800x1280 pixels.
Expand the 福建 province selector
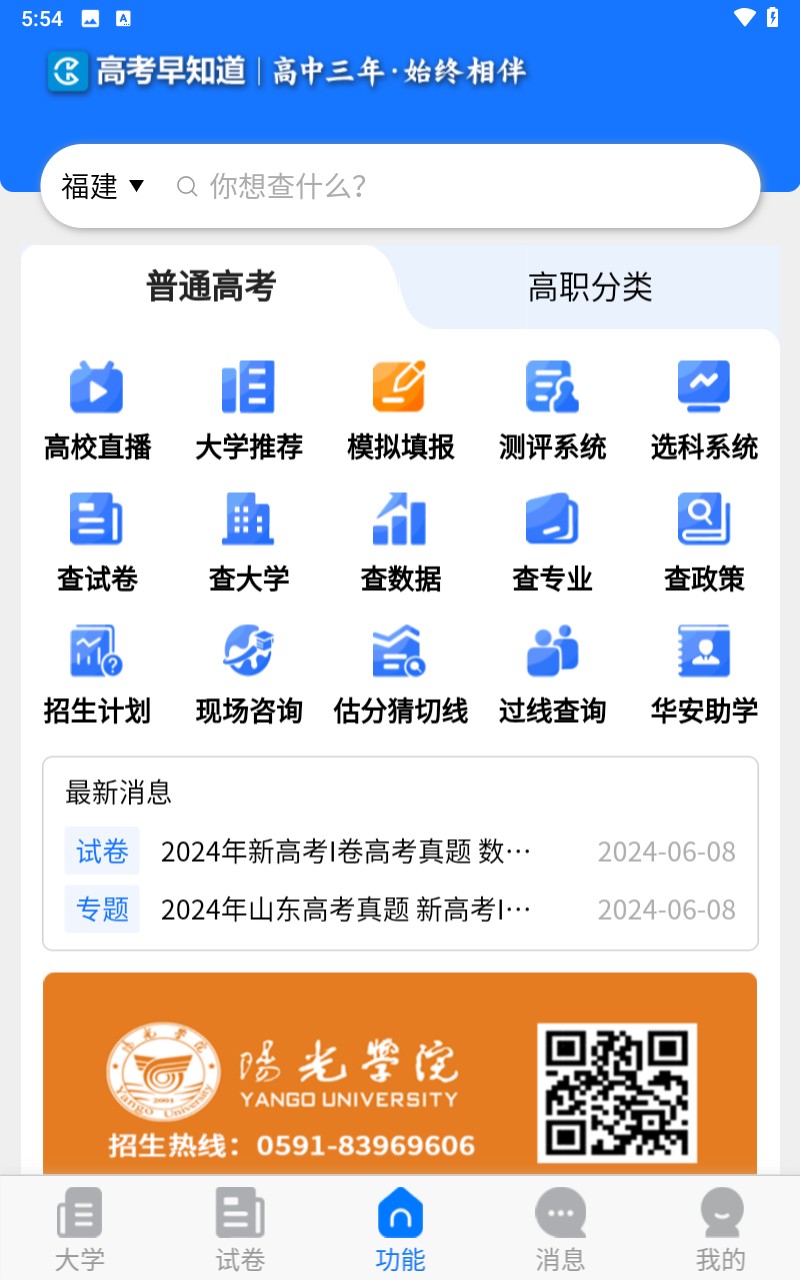(103, 186)
